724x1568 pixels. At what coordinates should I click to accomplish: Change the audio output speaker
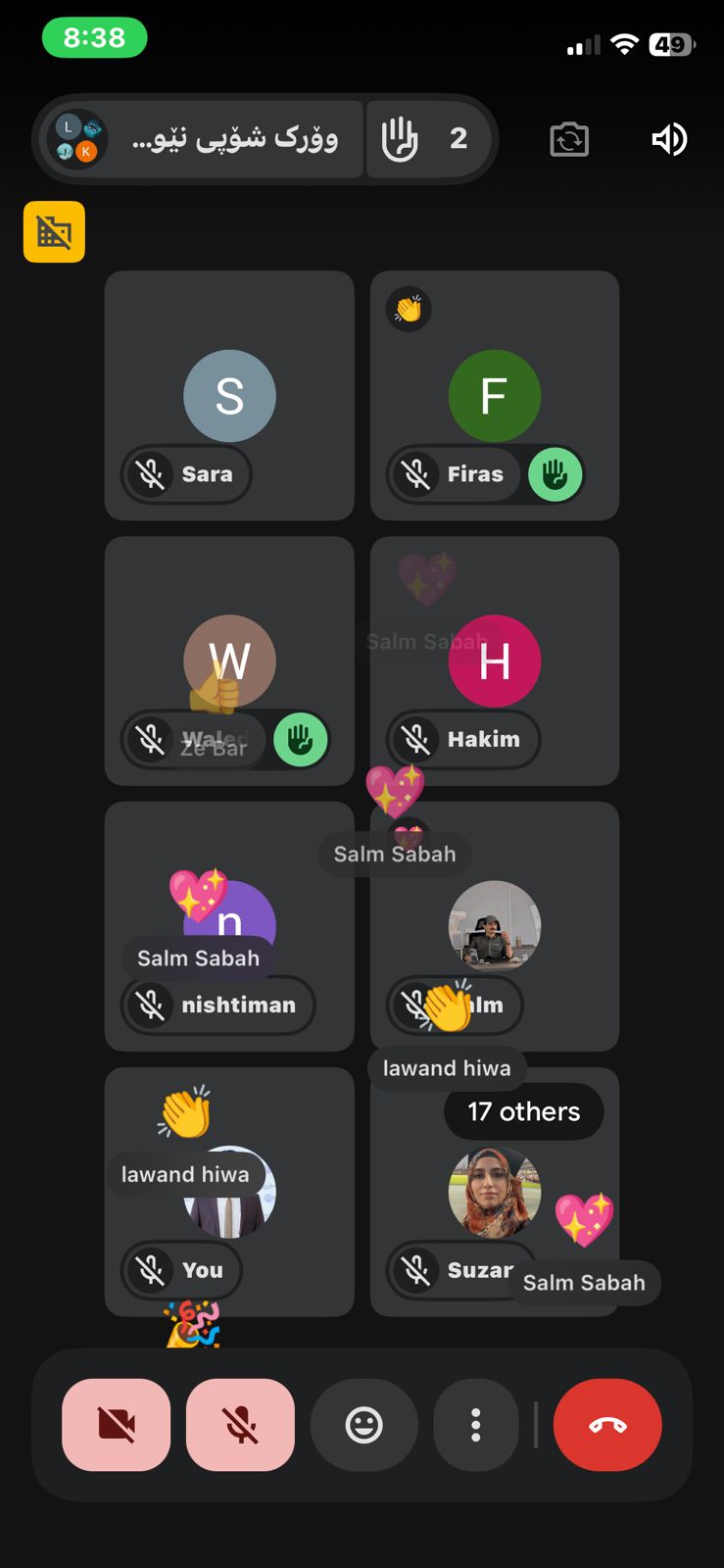click(669, 139)
